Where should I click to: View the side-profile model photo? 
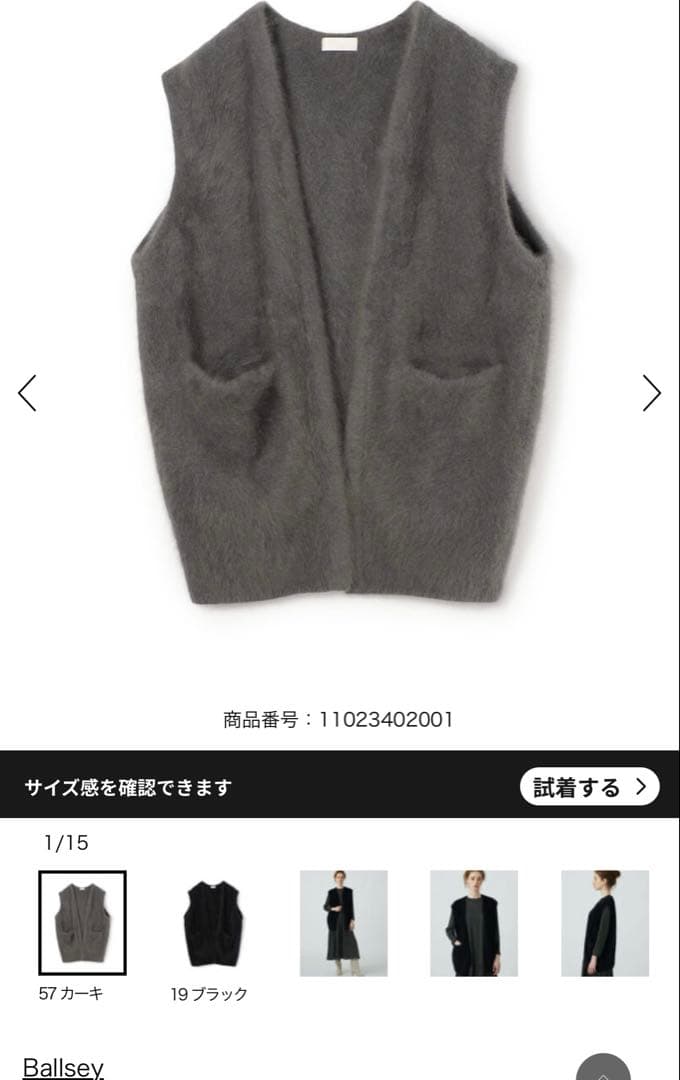604,922
